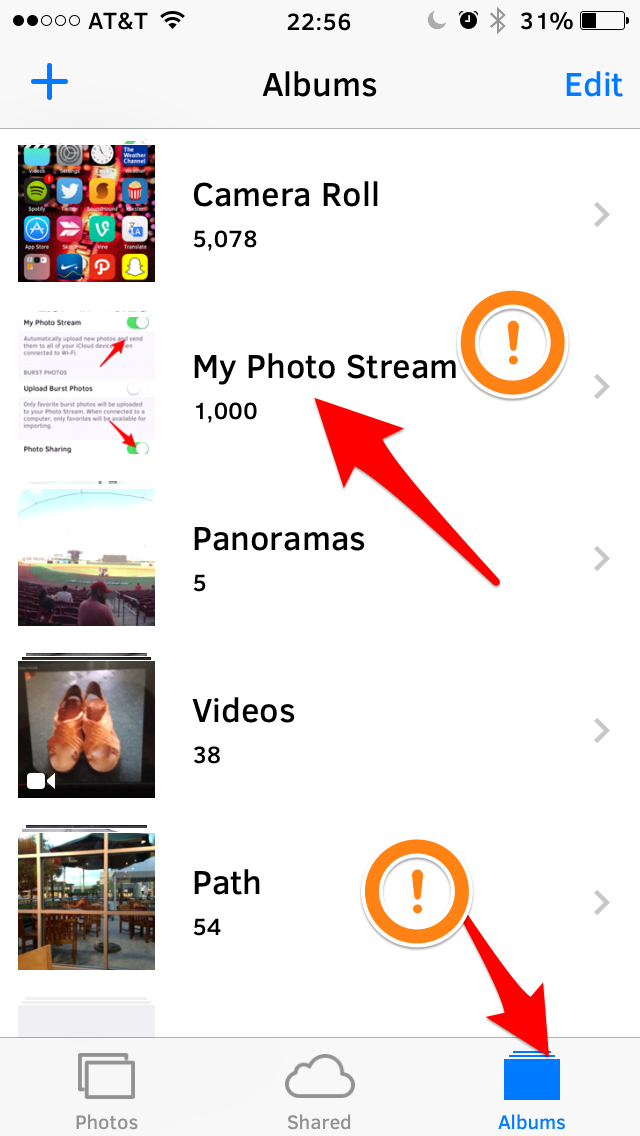Switch to the Photos tab

[x=107, y=1092]
